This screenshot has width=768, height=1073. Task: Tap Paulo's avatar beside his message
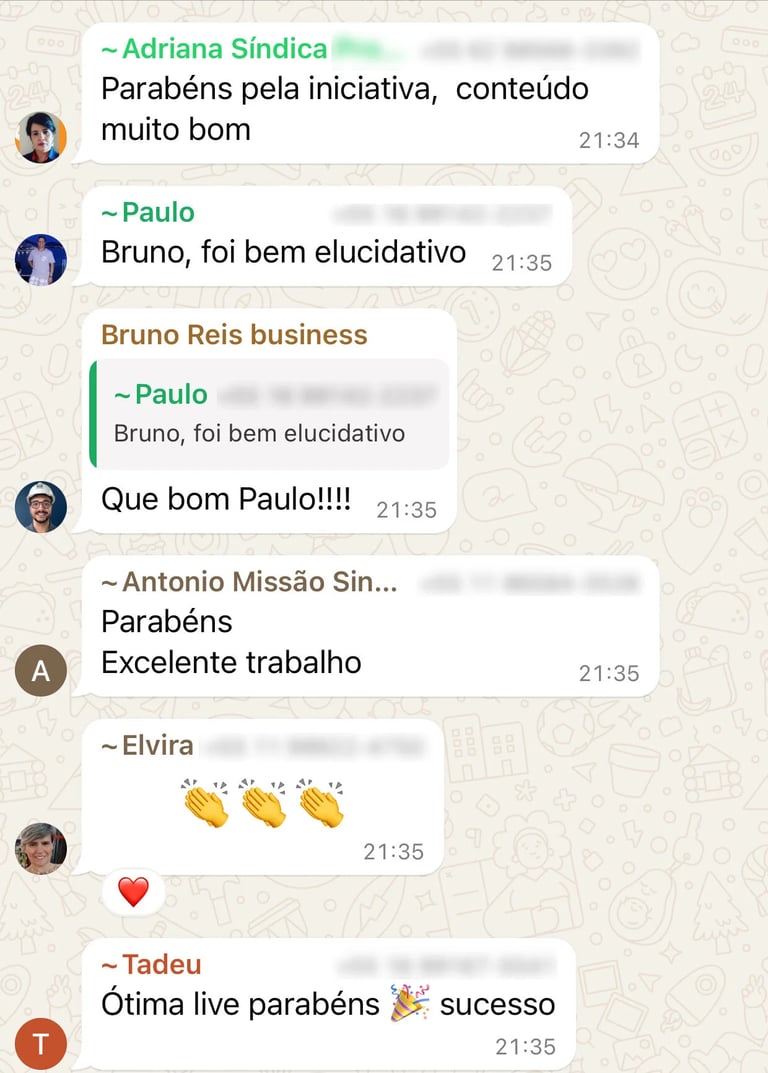[41, 260]
